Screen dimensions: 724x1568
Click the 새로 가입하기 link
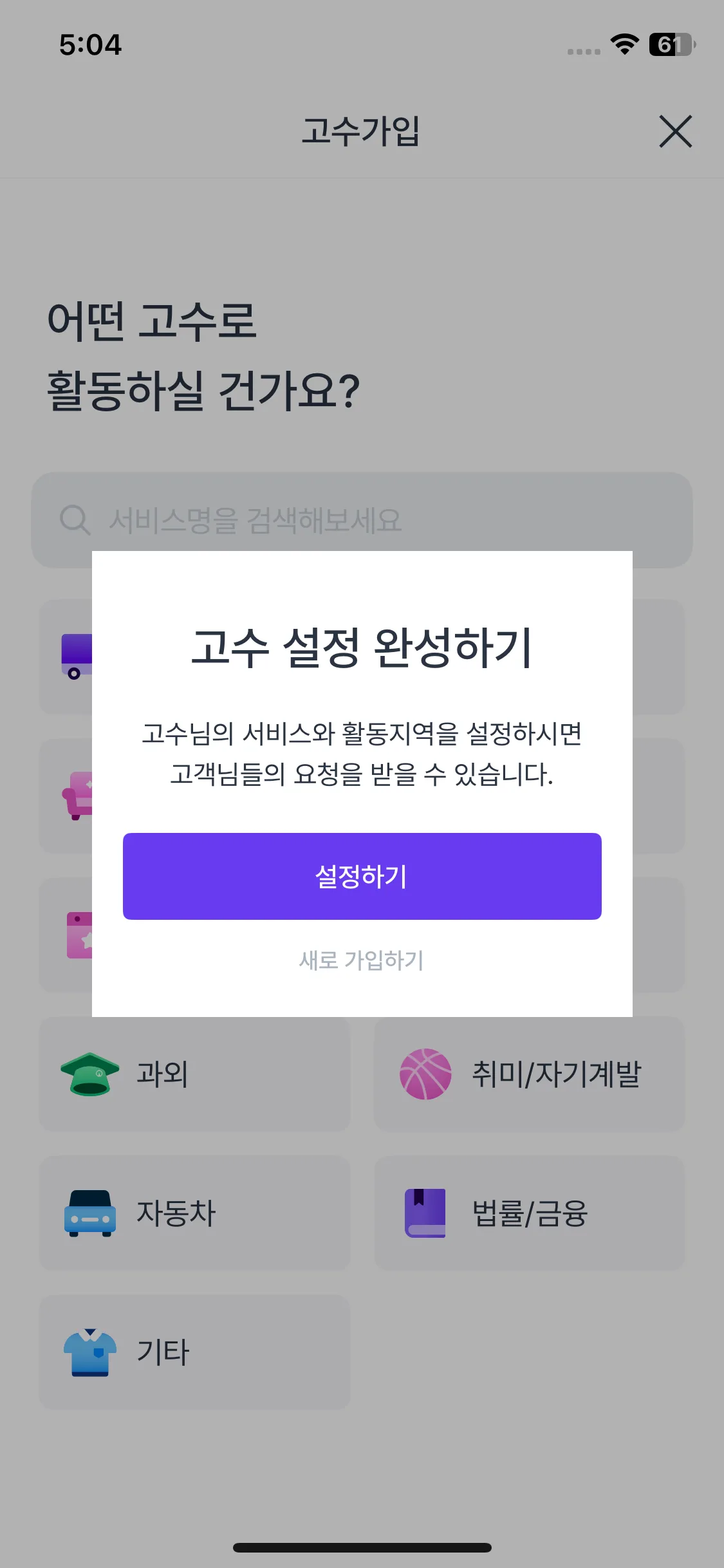tap(362, 960)
